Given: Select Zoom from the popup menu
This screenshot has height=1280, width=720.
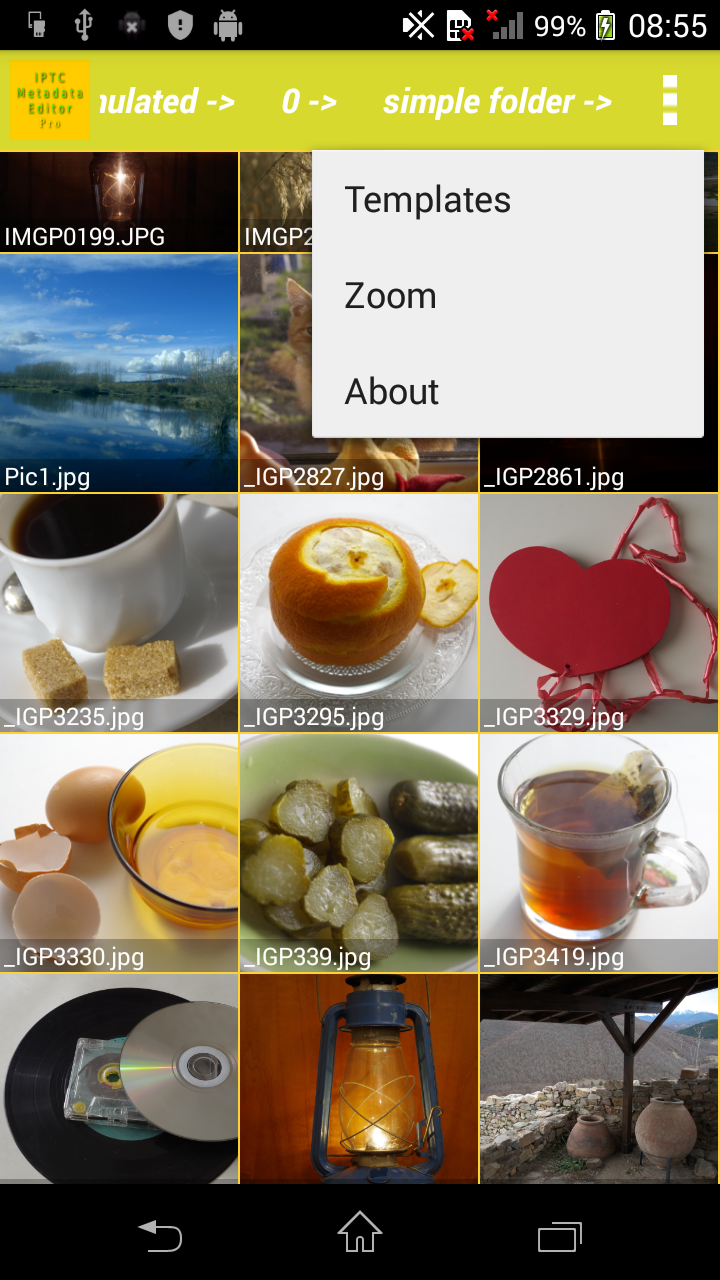Looking at the screenshot, I should pos(389,295).
